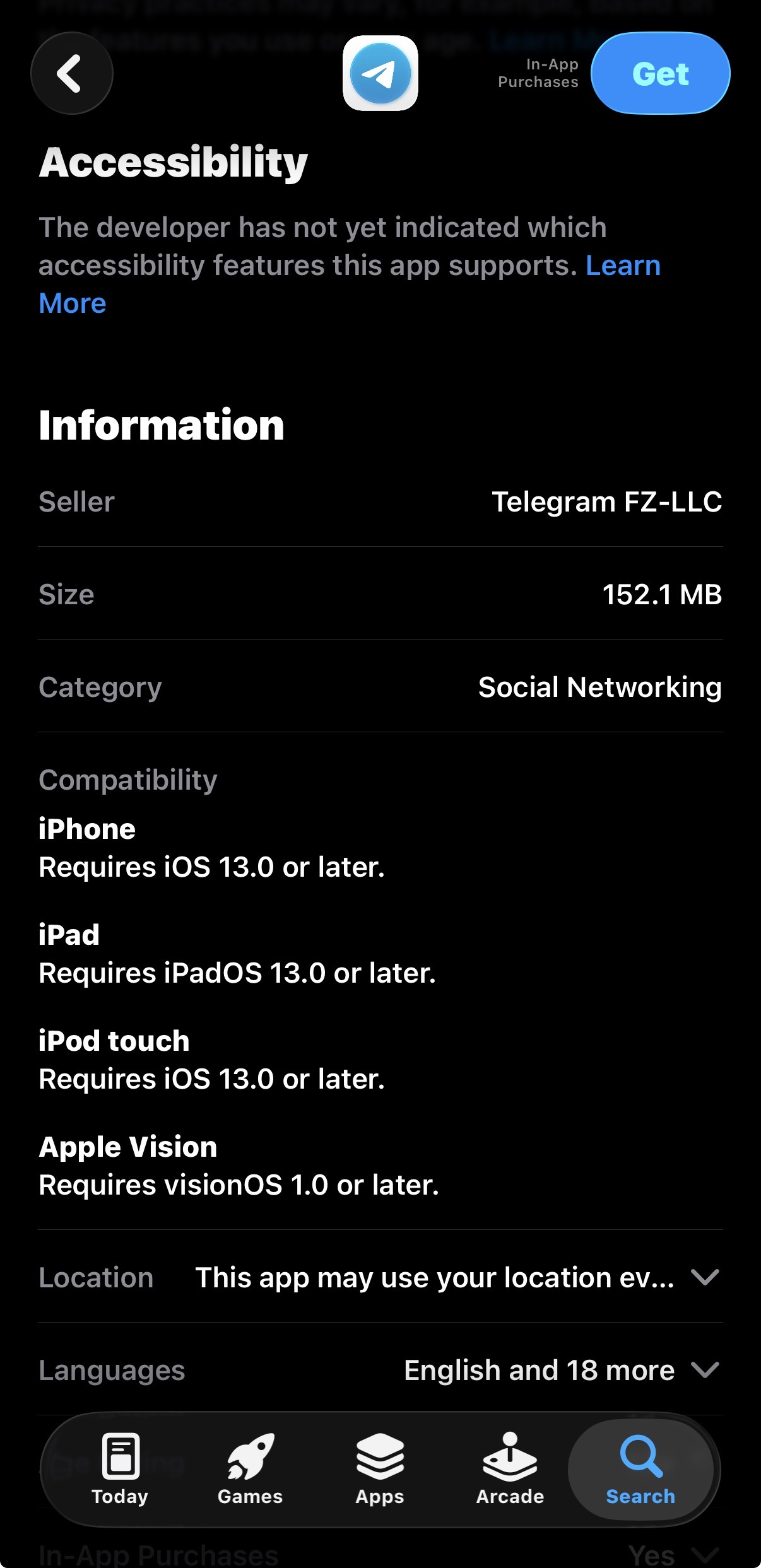This screenshot has height=1568, width=761.
Task: Expand the Location row
Action: pyautogui.click(x=380, y=1277)
